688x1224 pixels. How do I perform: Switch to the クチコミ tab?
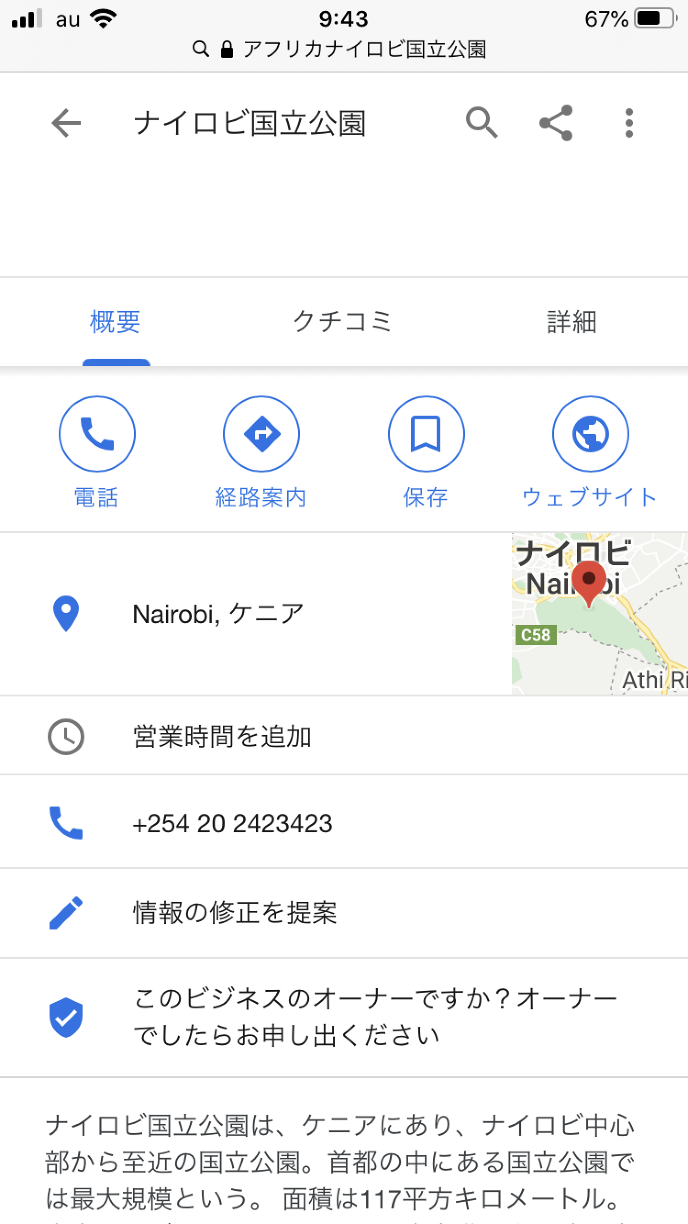click(x=342, y=321)
